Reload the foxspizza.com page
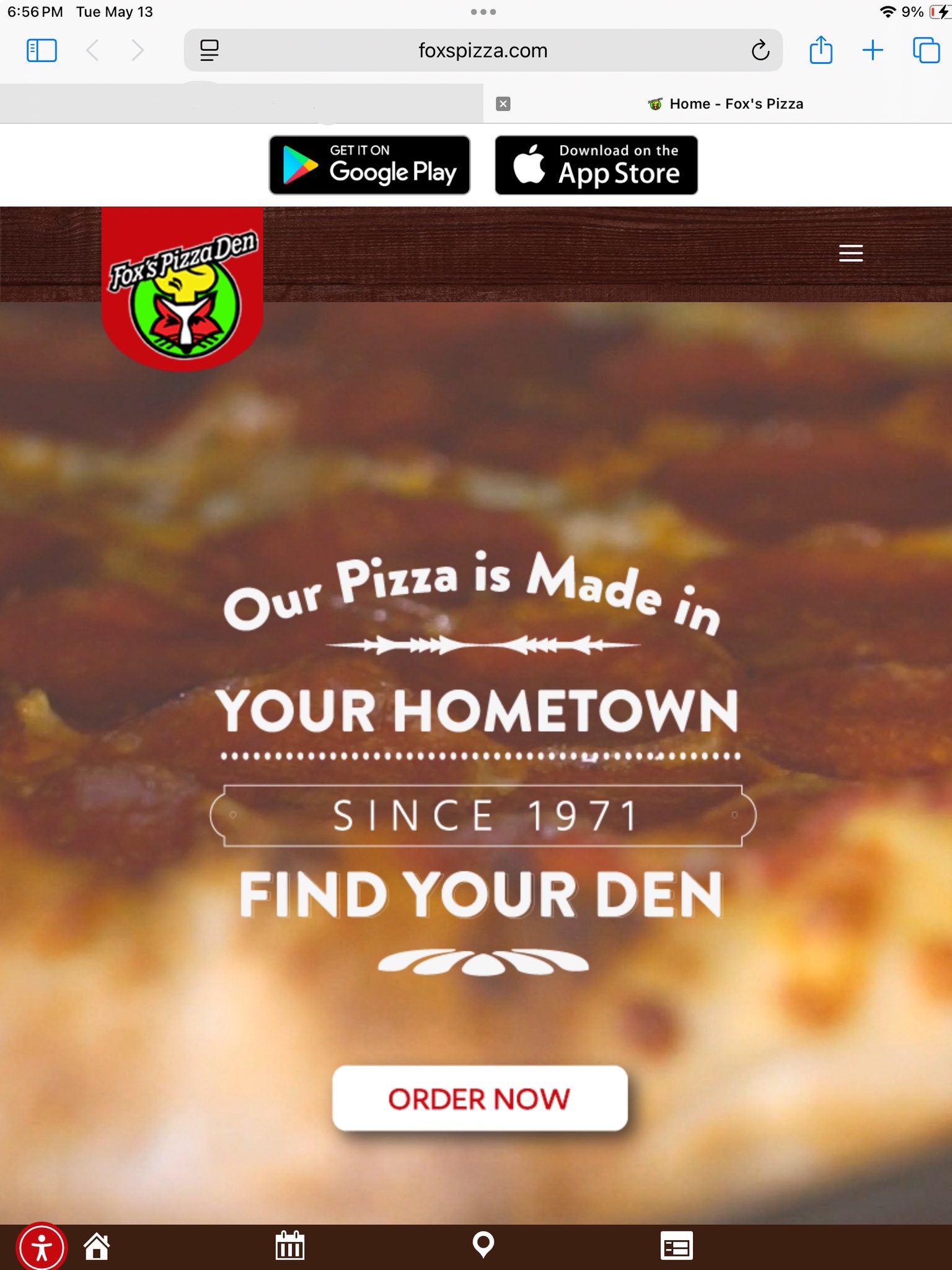Screen dimensions: 952x1270 pyautogui.click(x=760, y=50)
